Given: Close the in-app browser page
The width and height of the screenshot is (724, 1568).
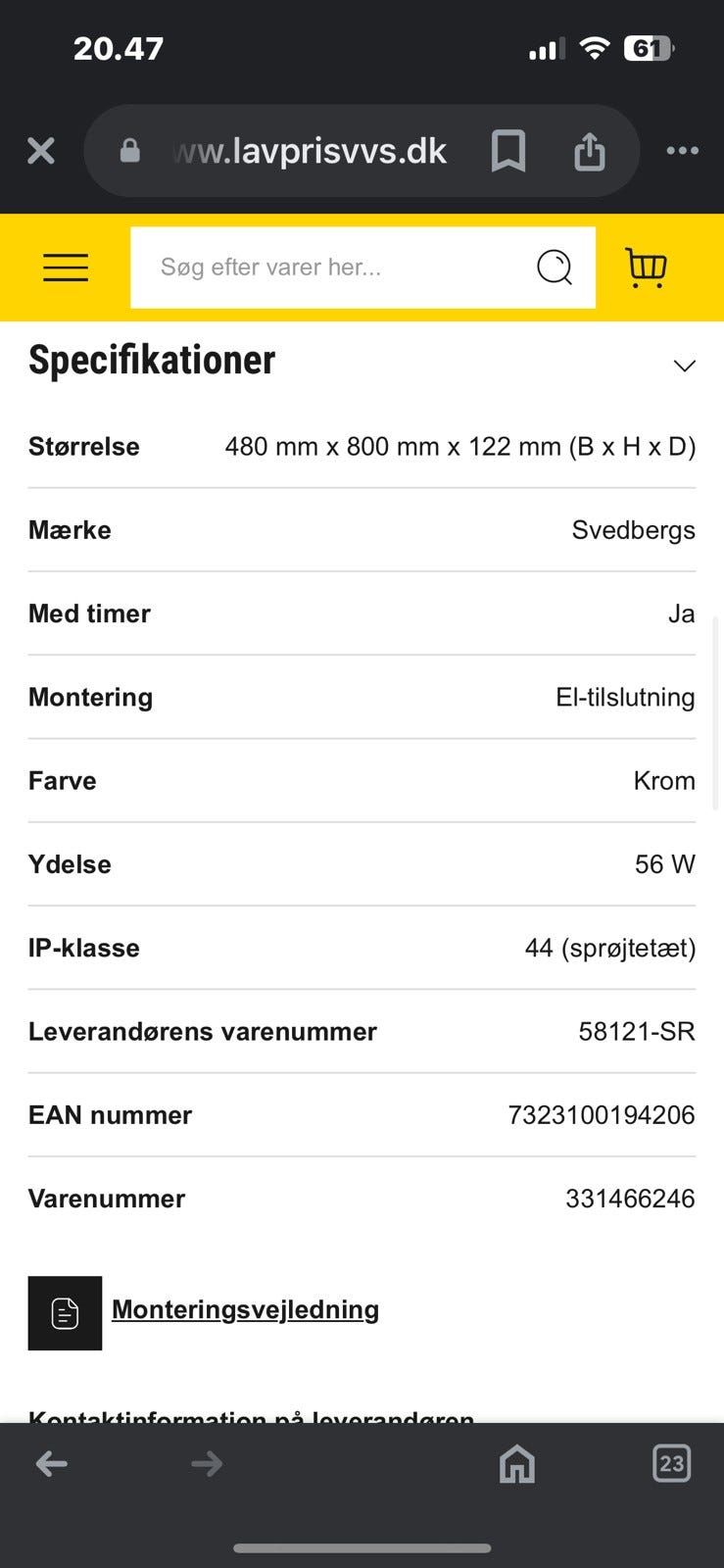Looking at the screenshot, I should point(41,151).
